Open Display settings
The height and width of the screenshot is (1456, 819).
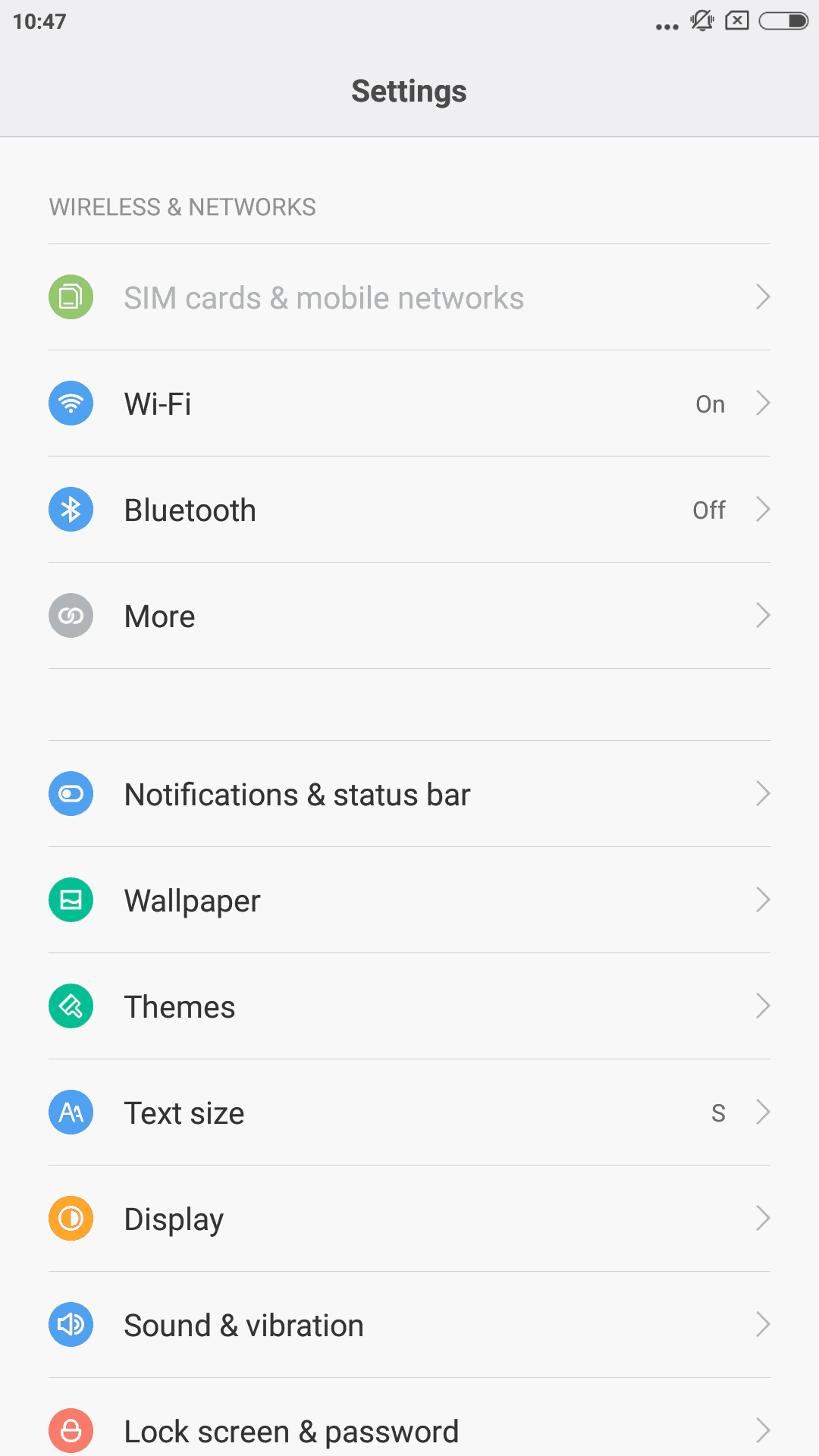click(x=409, y=1219)
